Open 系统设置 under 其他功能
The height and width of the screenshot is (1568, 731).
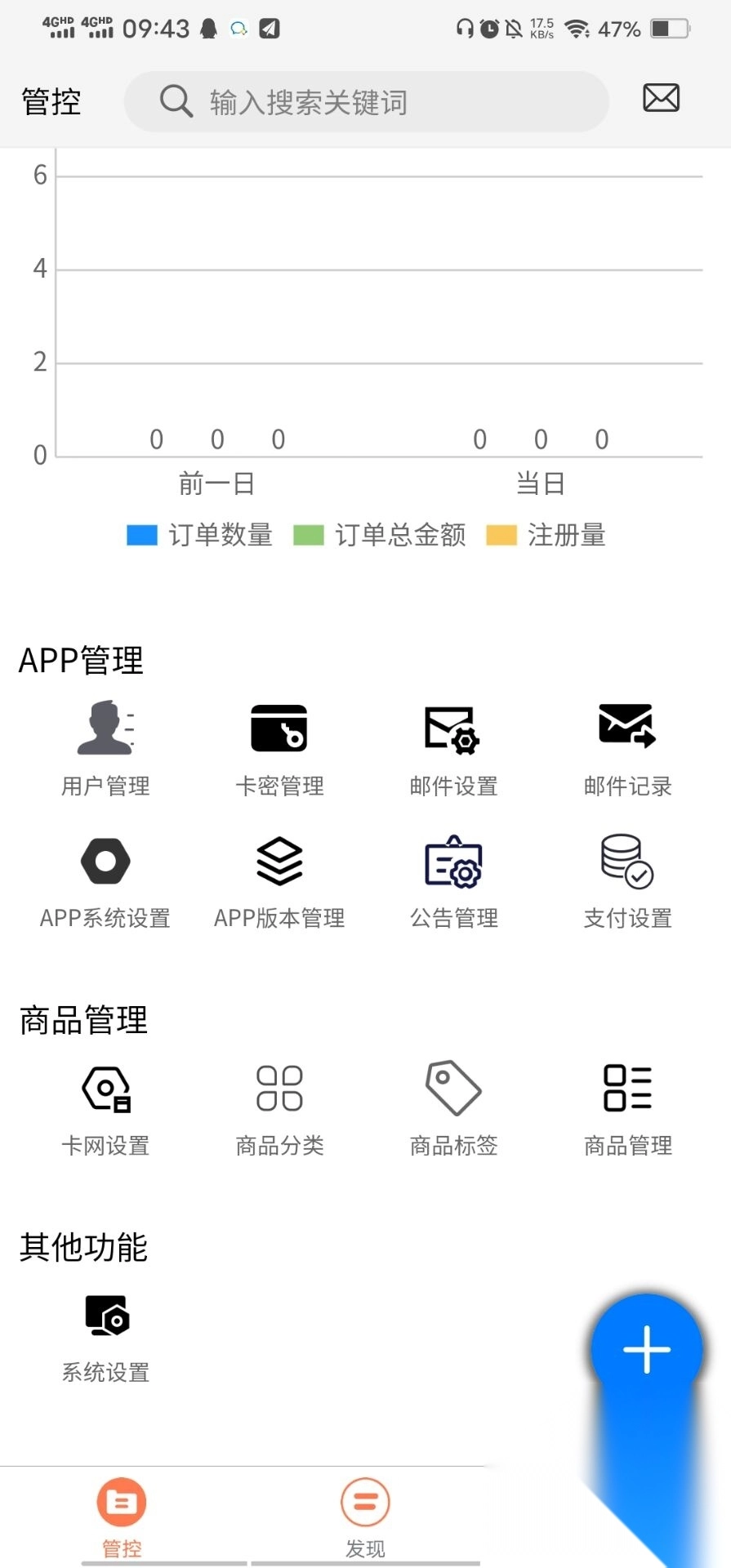(105, 1335)
